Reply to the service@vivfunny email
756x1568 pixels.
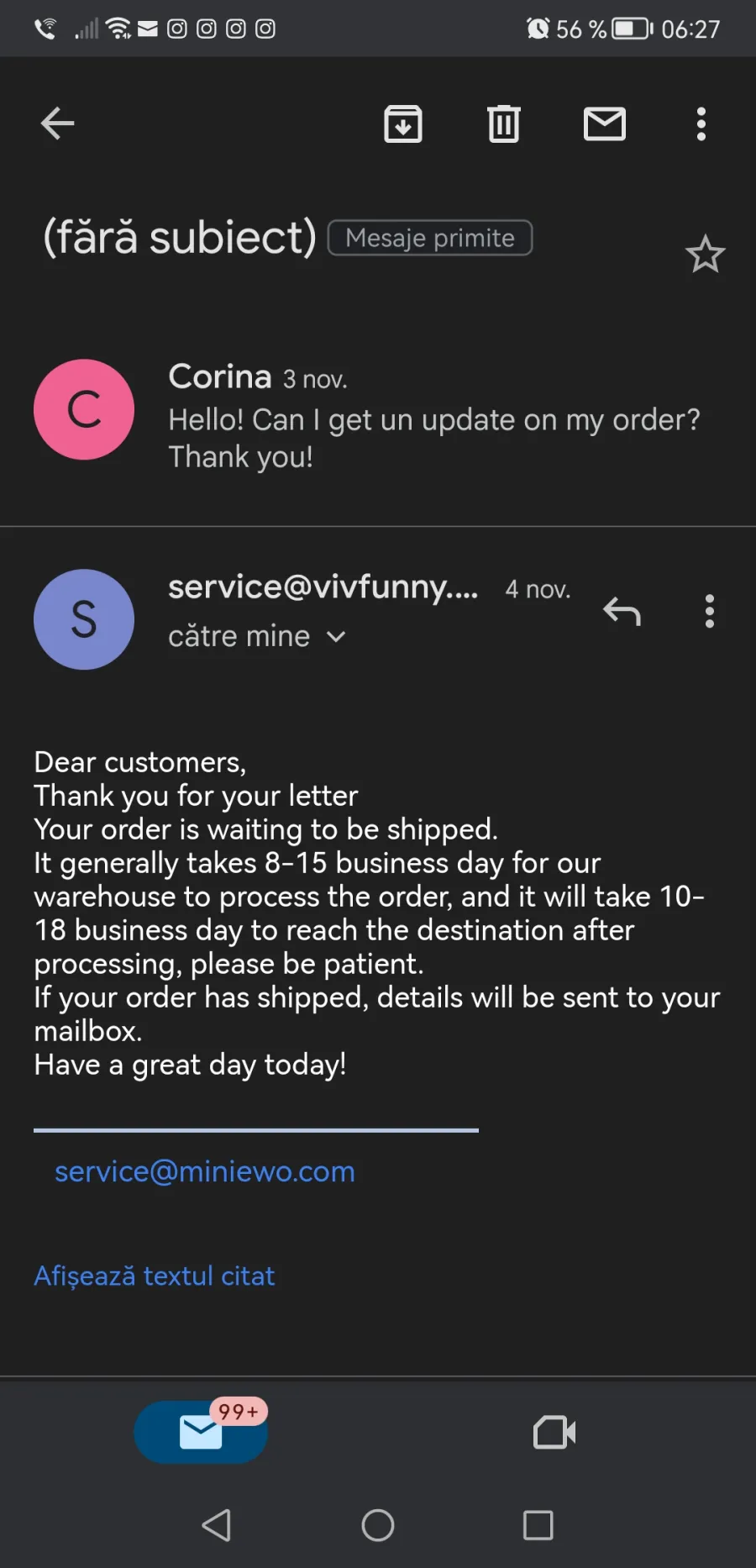622,611
